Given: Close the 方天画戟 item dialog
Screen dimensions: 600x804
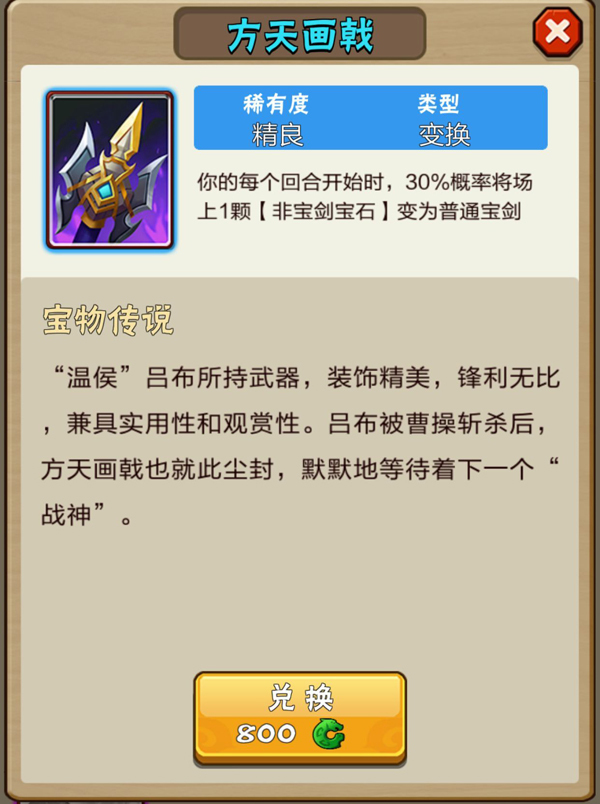Looking at the screenshot, I should click(557, 33).
